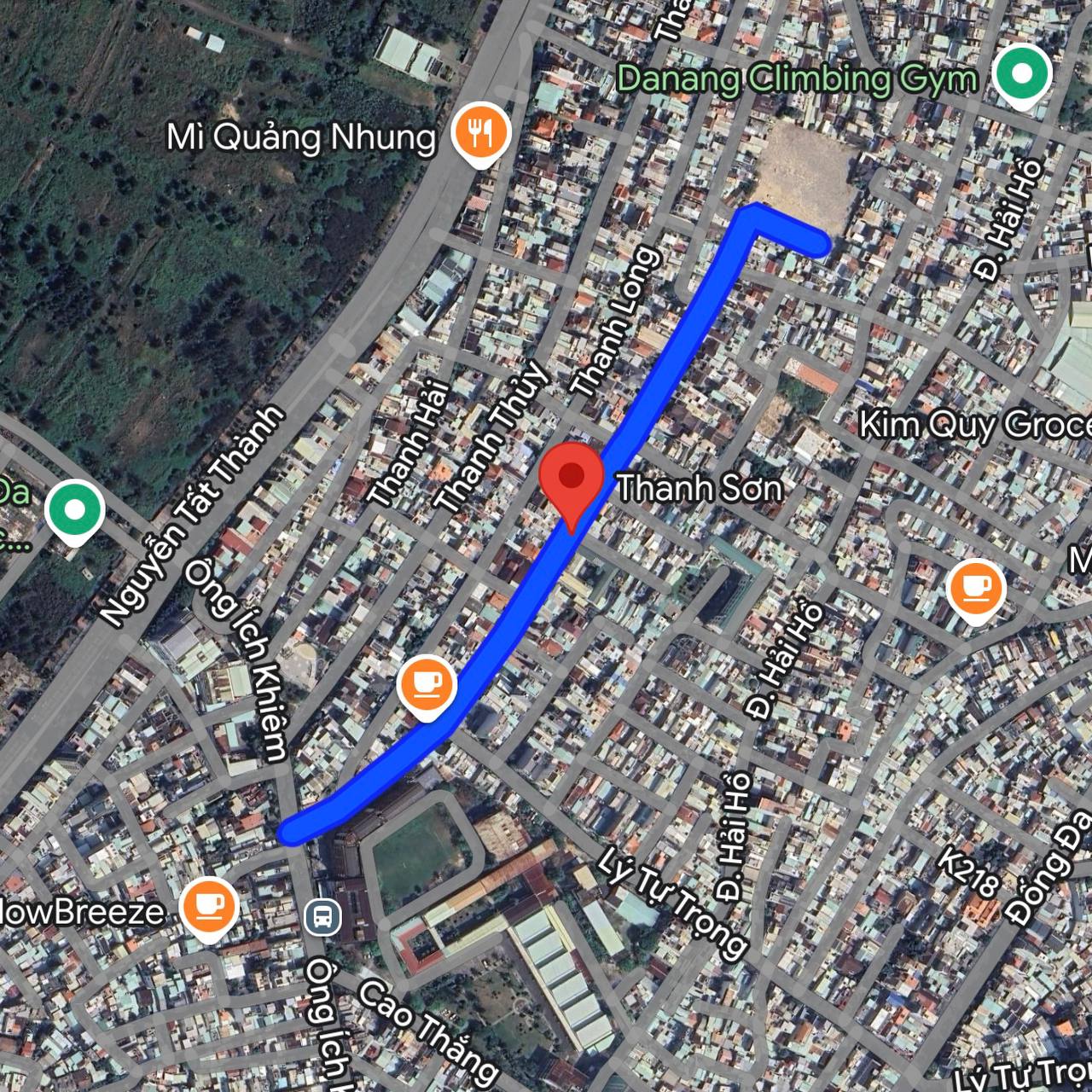Select the Danang Climbing Gym pin
1092x1092 pixels.
(x=1023, y=77)
